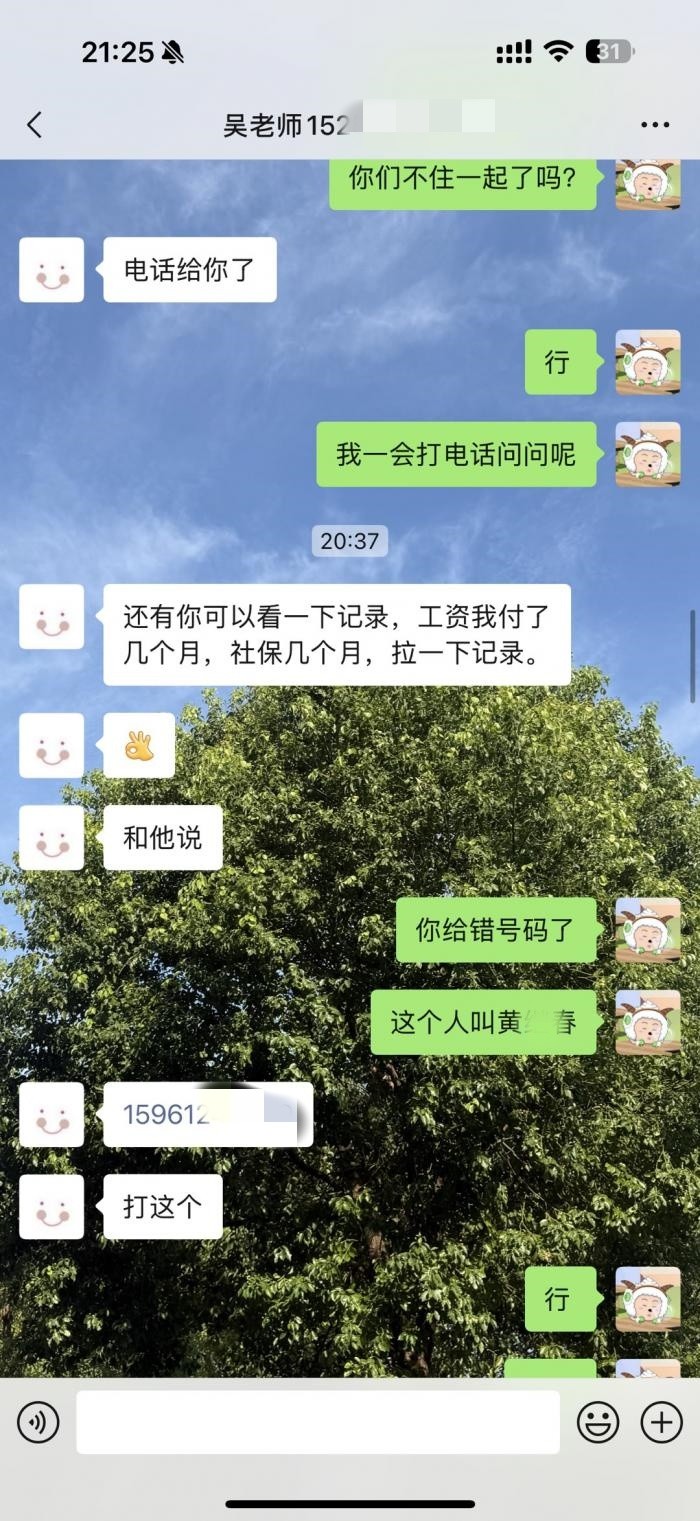Open my sheep avatar beside 你给错号码了
The height and width of the screenshot is (1521, 700).
pyautogui.click(x=648, y=930)
